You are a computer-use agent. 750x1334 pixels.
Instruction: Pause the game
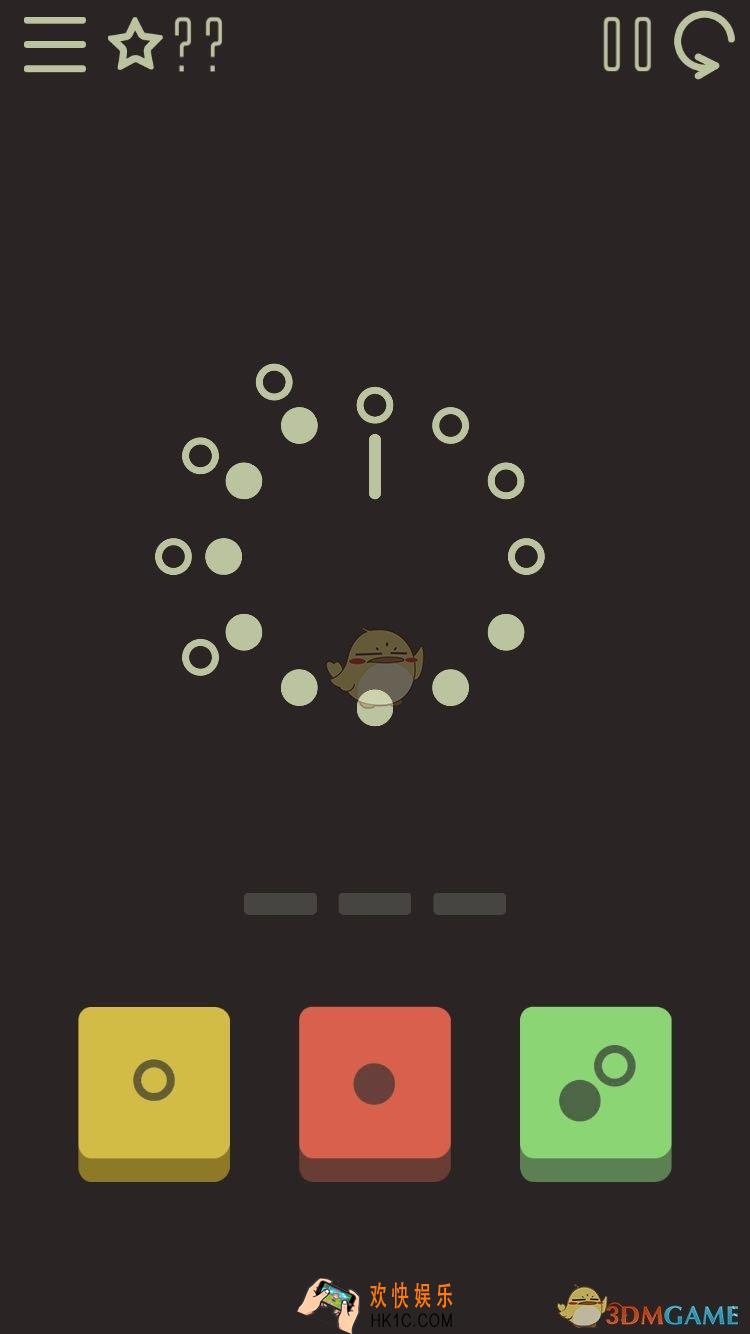[627, 45]
